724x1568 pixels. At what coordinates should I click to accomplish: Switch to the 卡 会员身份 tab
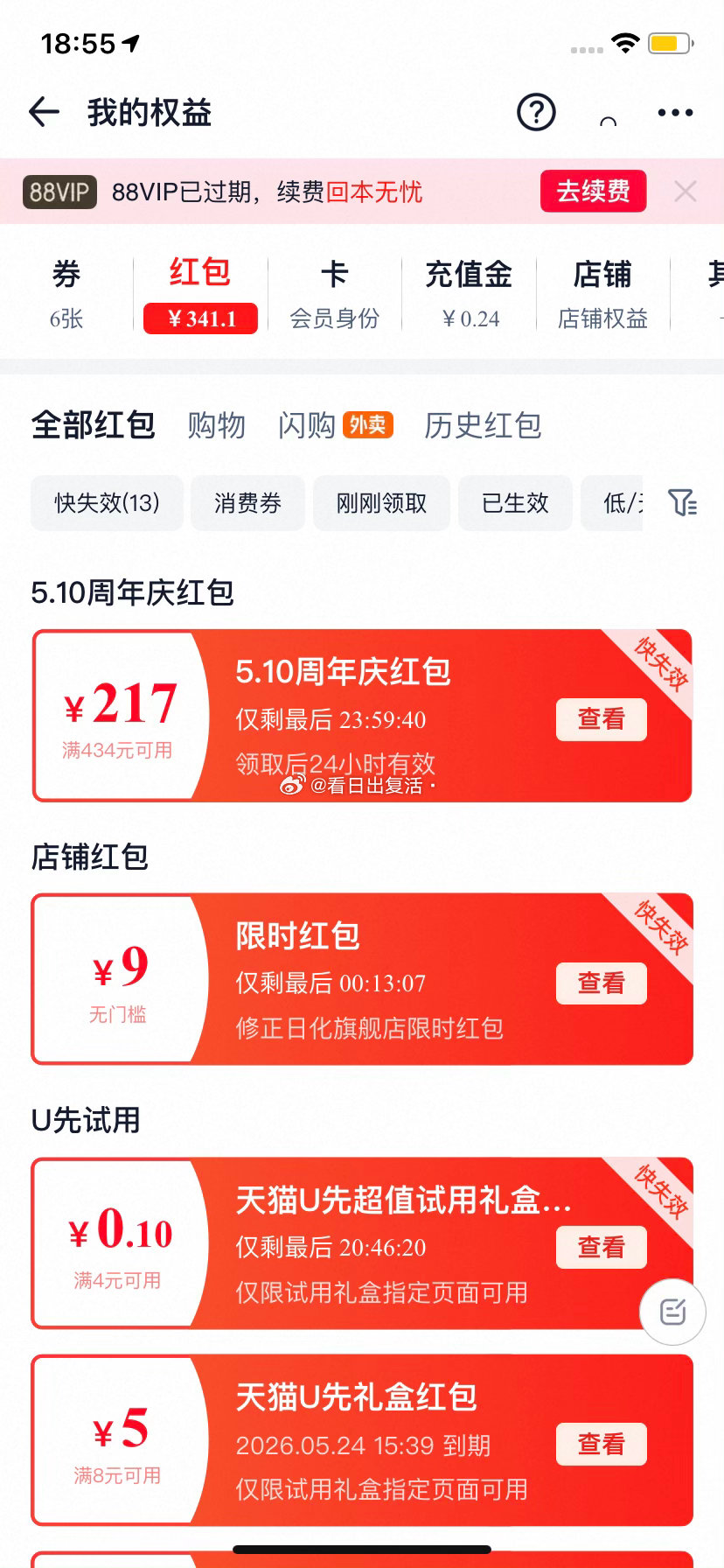(334, 295)
